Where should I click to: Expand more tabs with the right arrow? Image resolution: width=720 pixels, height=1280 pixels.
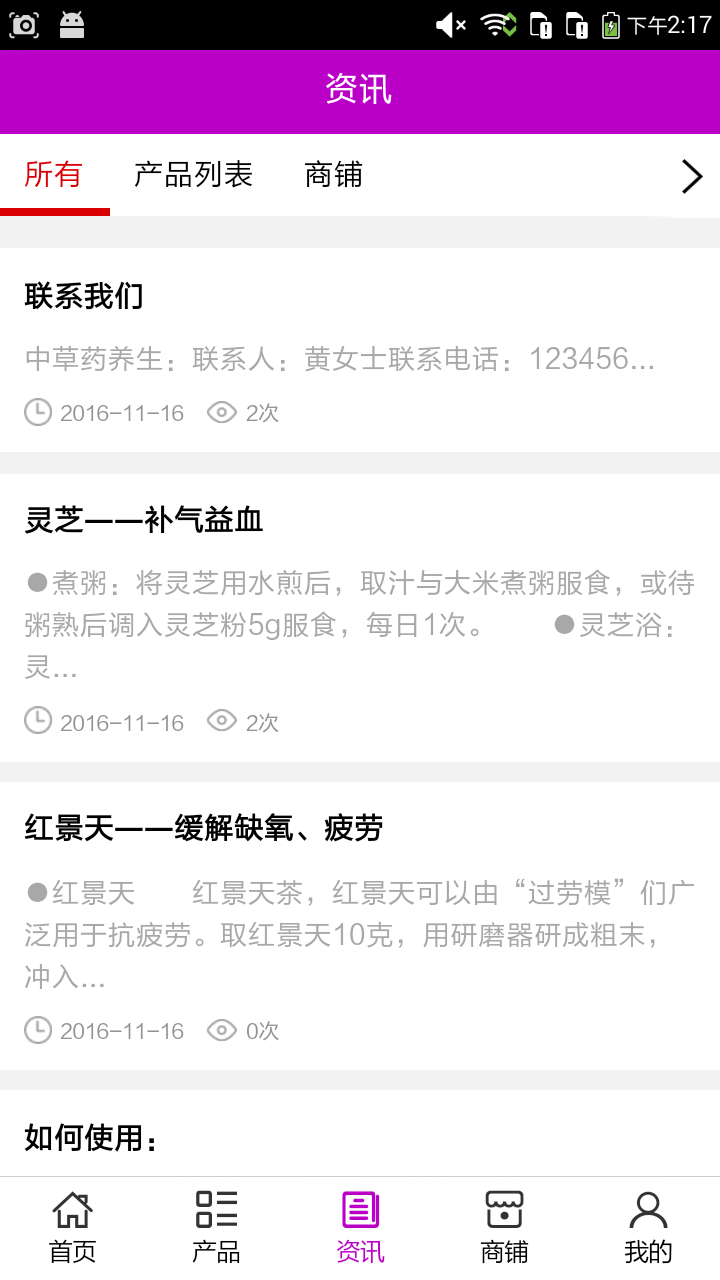click(692, 176)
